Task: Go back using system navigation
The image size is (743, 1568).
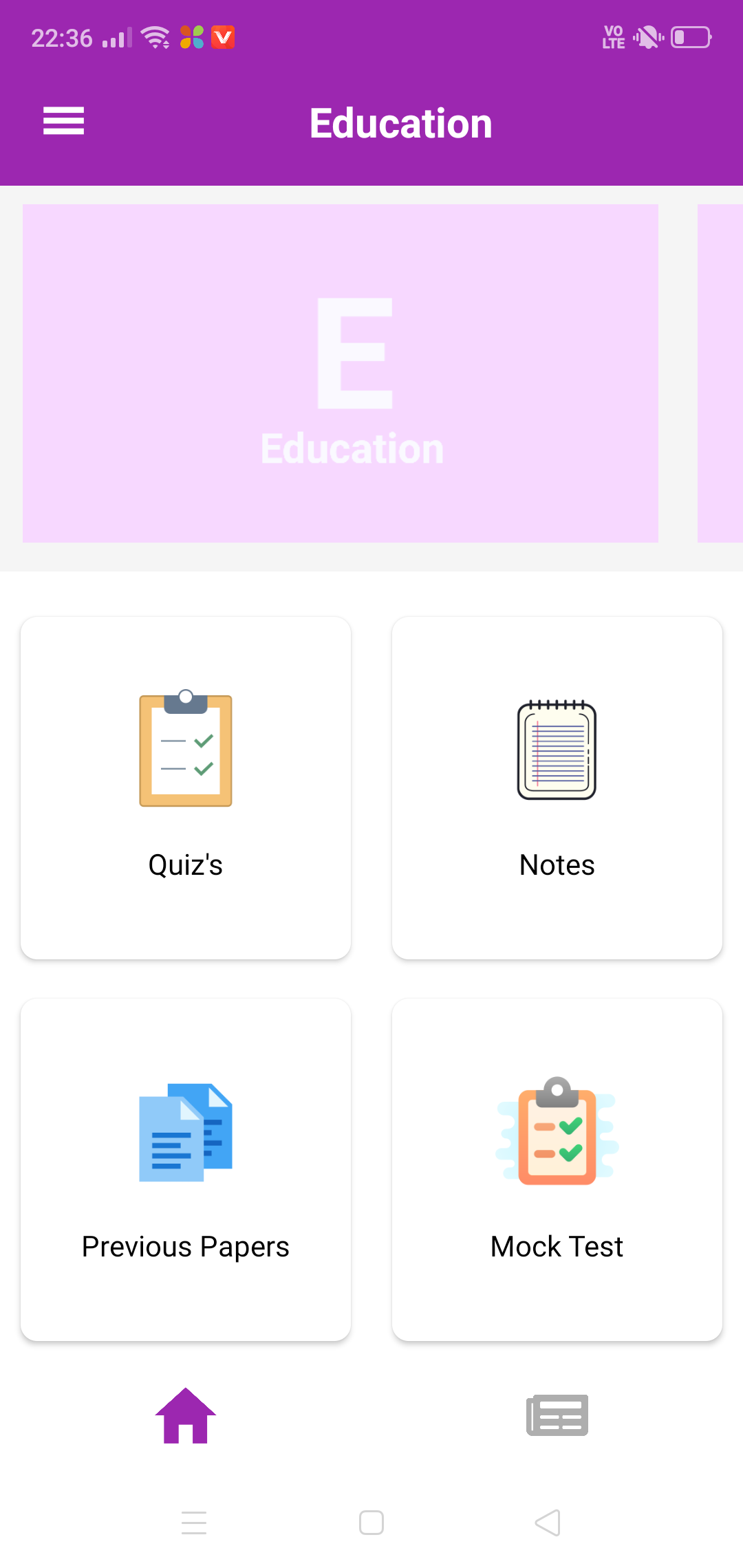Action: [548, 1523]
